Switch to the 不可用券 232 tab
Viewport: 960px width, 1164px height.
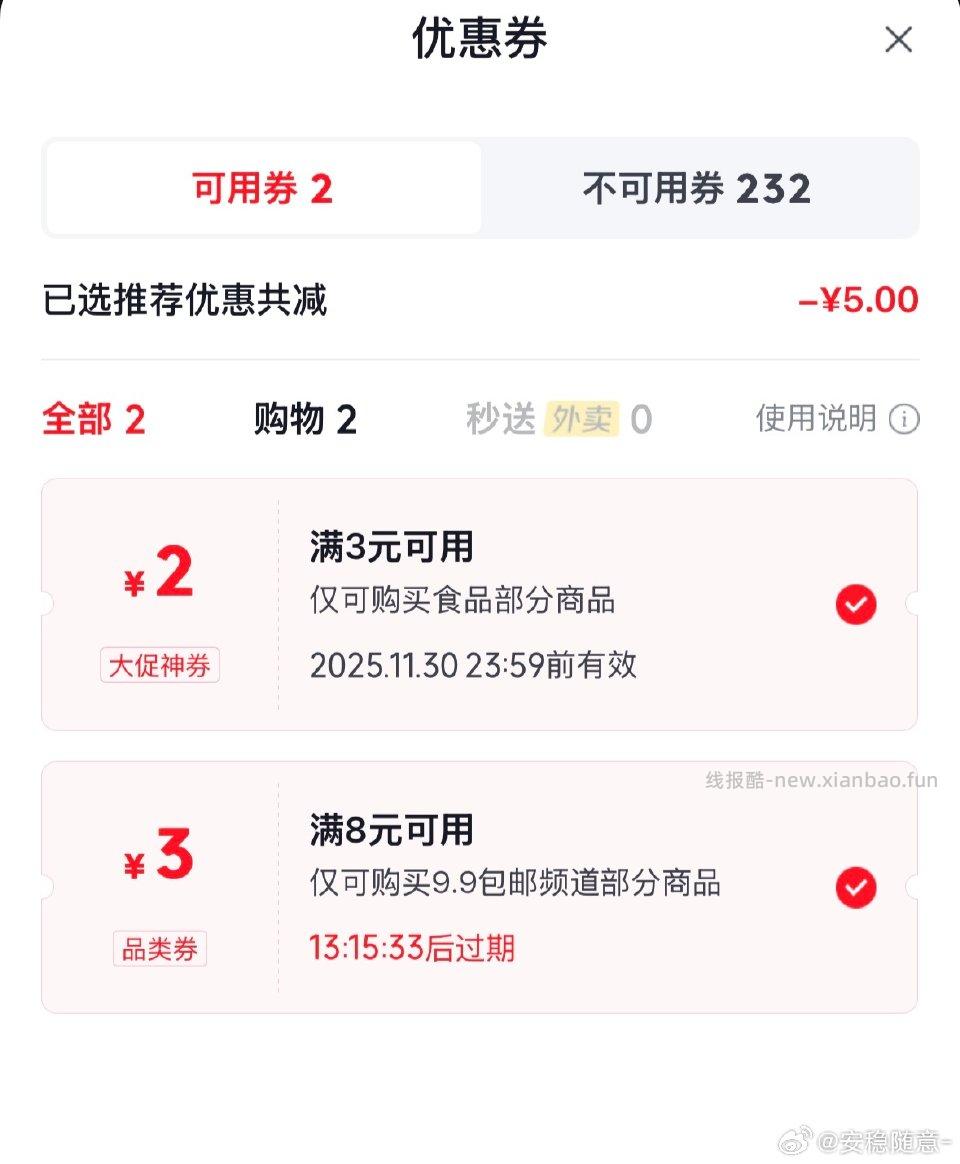pyautogui.click(x=695, y=188)
